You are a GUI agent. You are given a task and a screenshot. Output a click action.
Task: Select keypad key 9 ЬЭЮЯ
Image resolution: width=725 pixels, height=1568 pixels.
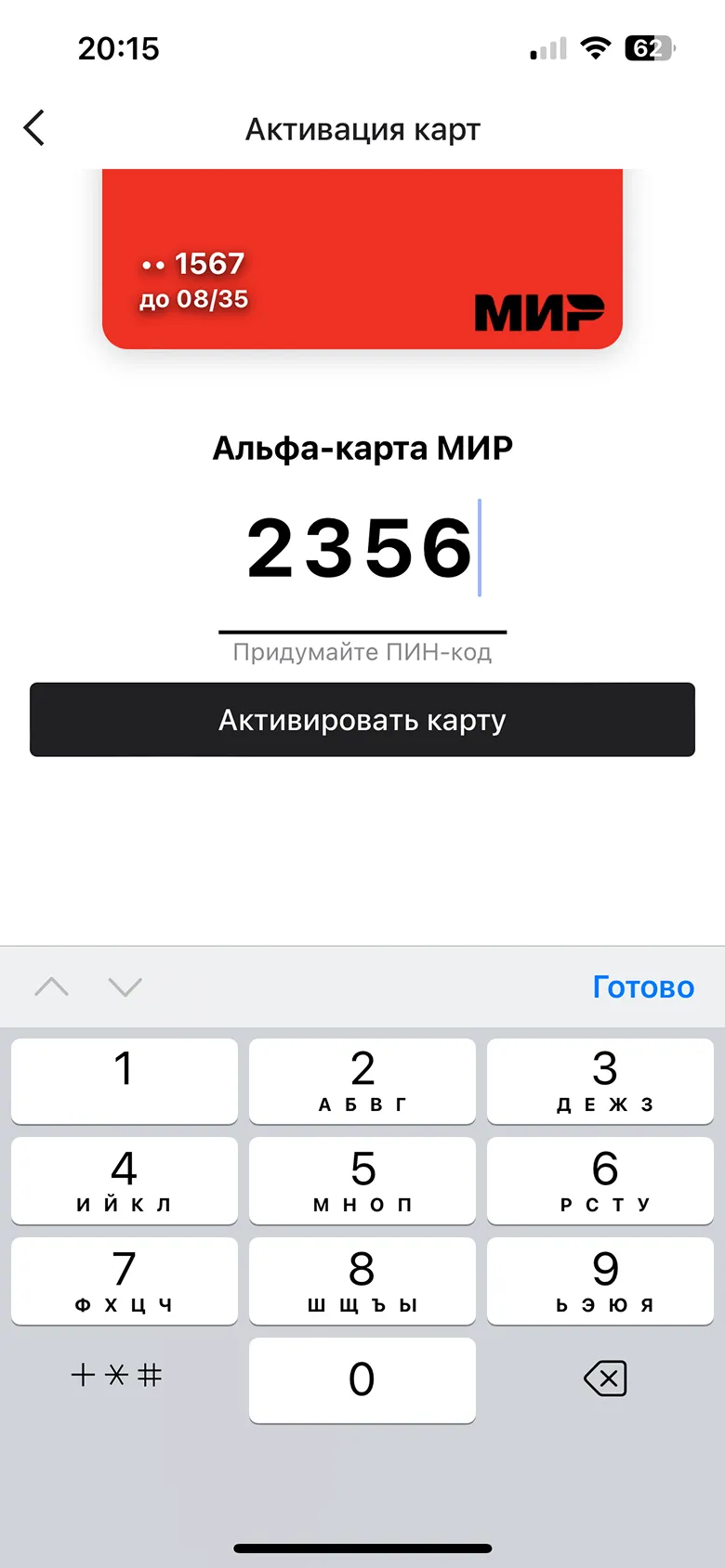click(x=600, y=1281)
